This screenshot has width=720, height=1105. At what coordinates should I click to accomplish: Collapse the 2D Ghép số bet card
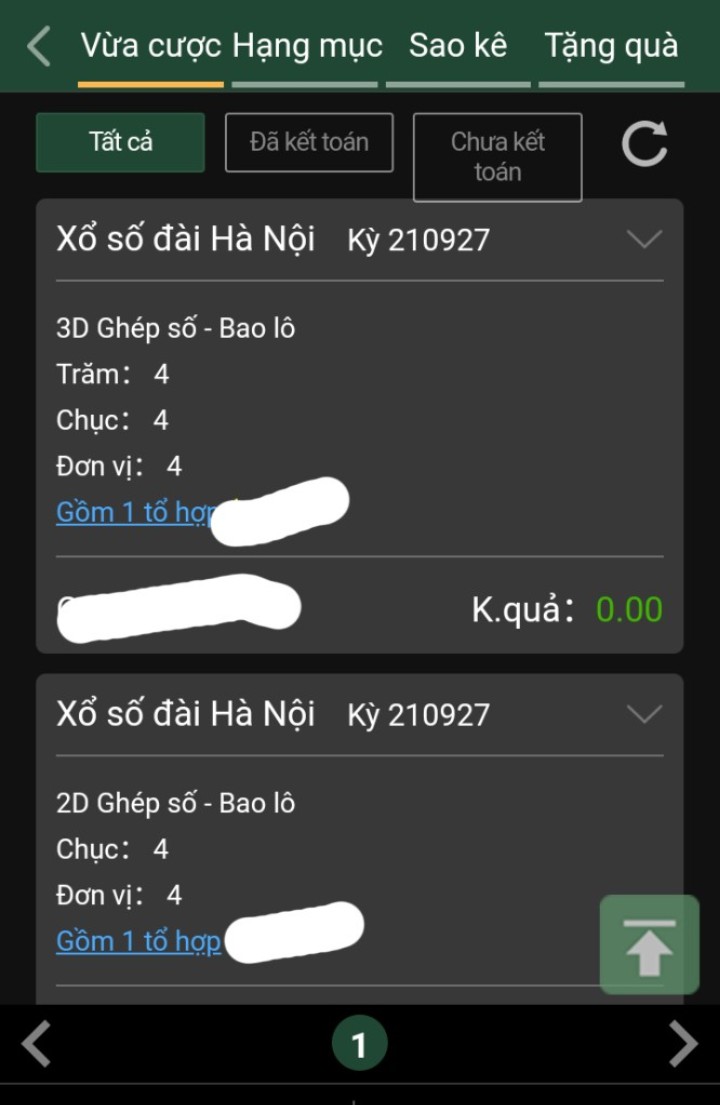click(643, 714)
